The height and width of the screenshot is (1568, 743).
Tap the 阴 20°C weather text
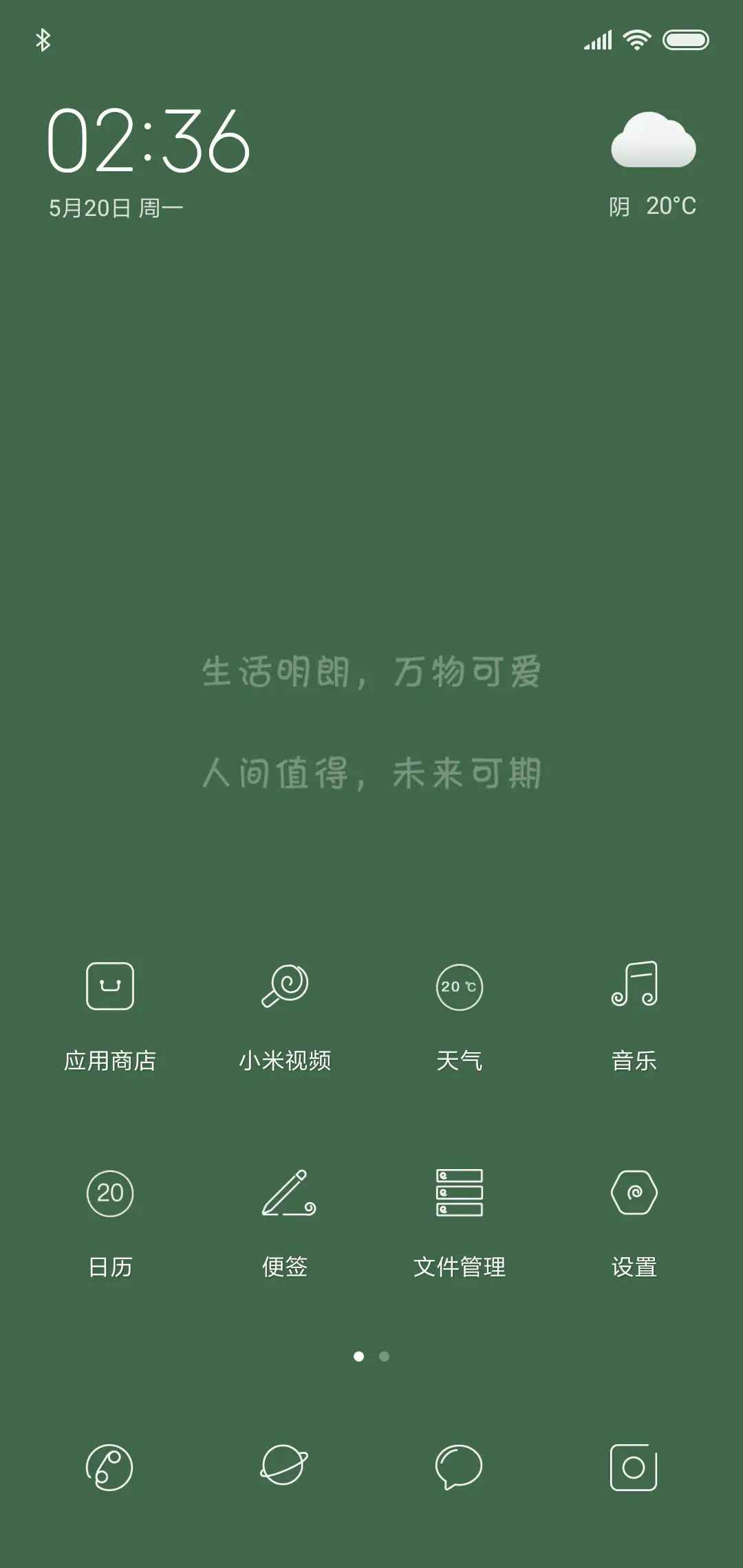[x=650, y=205]
